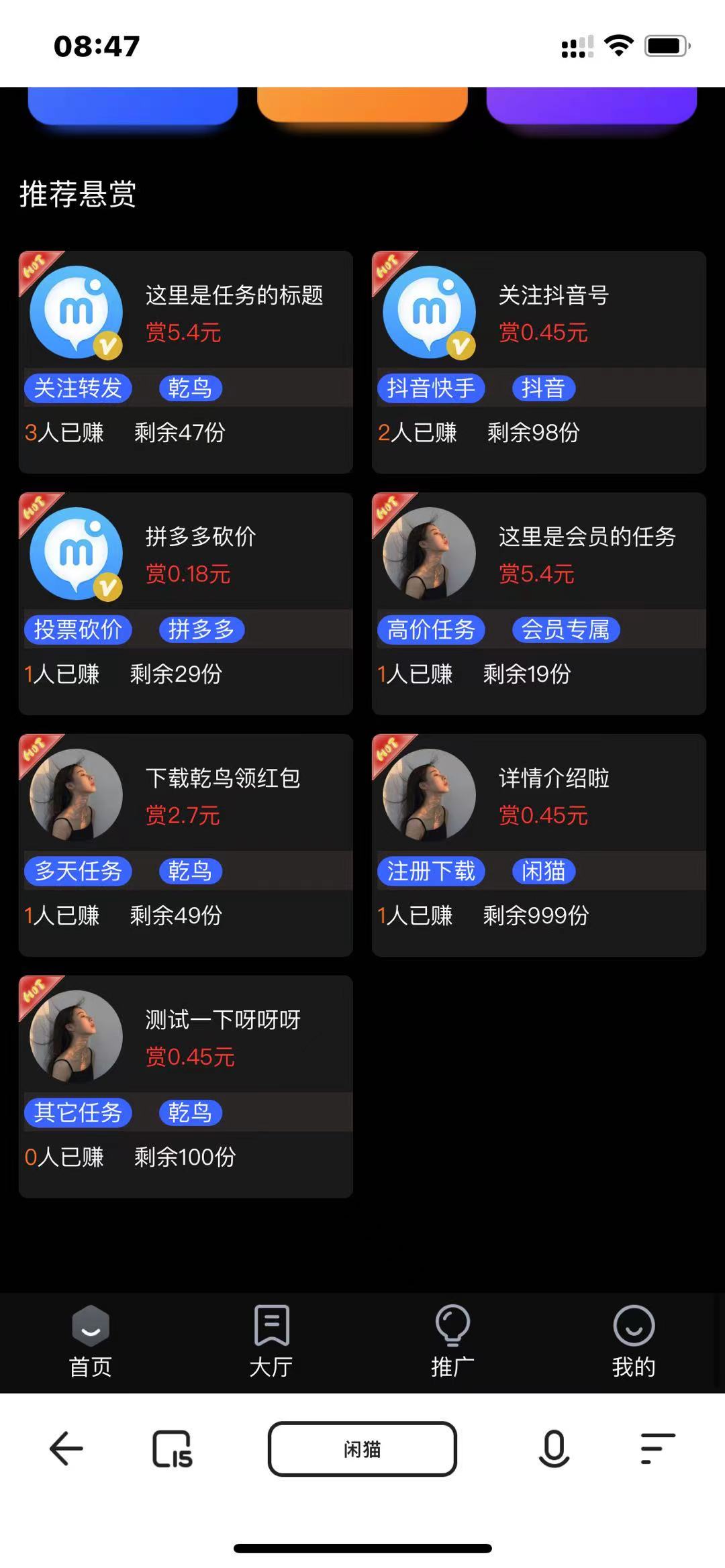The height and width of the screenshot is (1568, 725).
Task: Open the browser tabs switcher
Action: coord(173,1449)
